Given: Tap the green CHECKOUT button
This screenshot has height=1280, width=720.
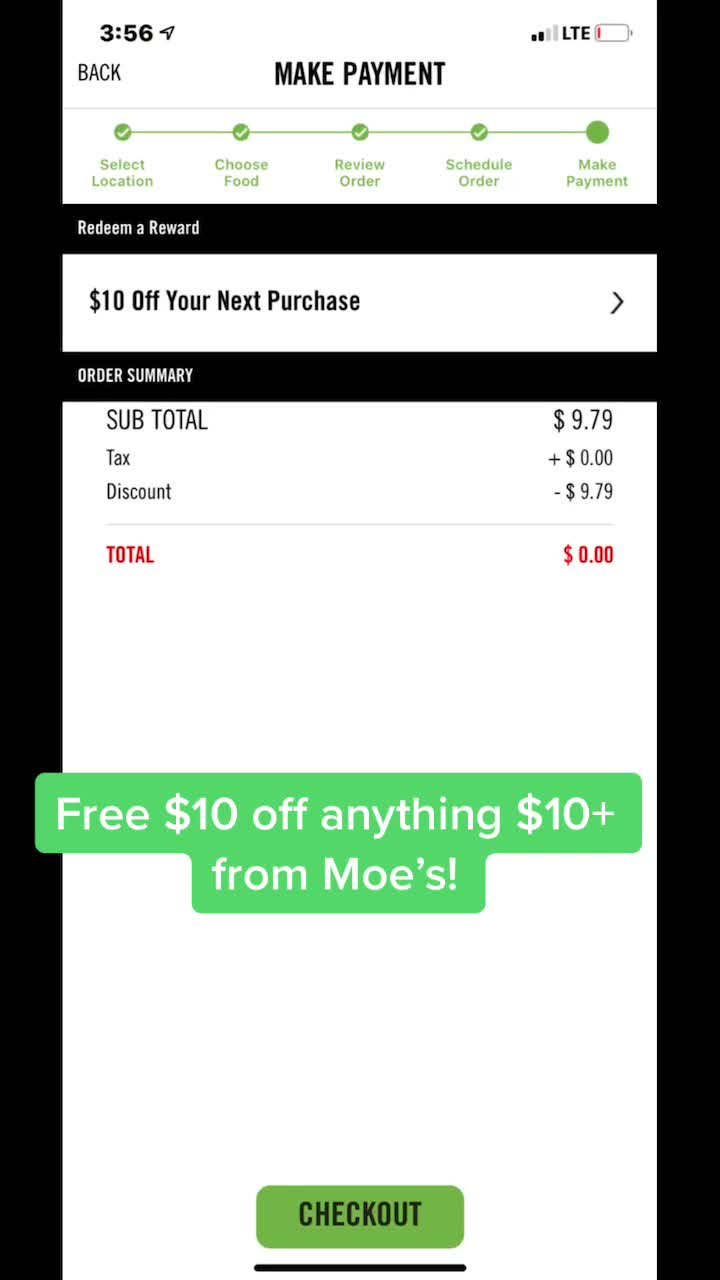Looking at the screenshot, I should point(359,1215).
